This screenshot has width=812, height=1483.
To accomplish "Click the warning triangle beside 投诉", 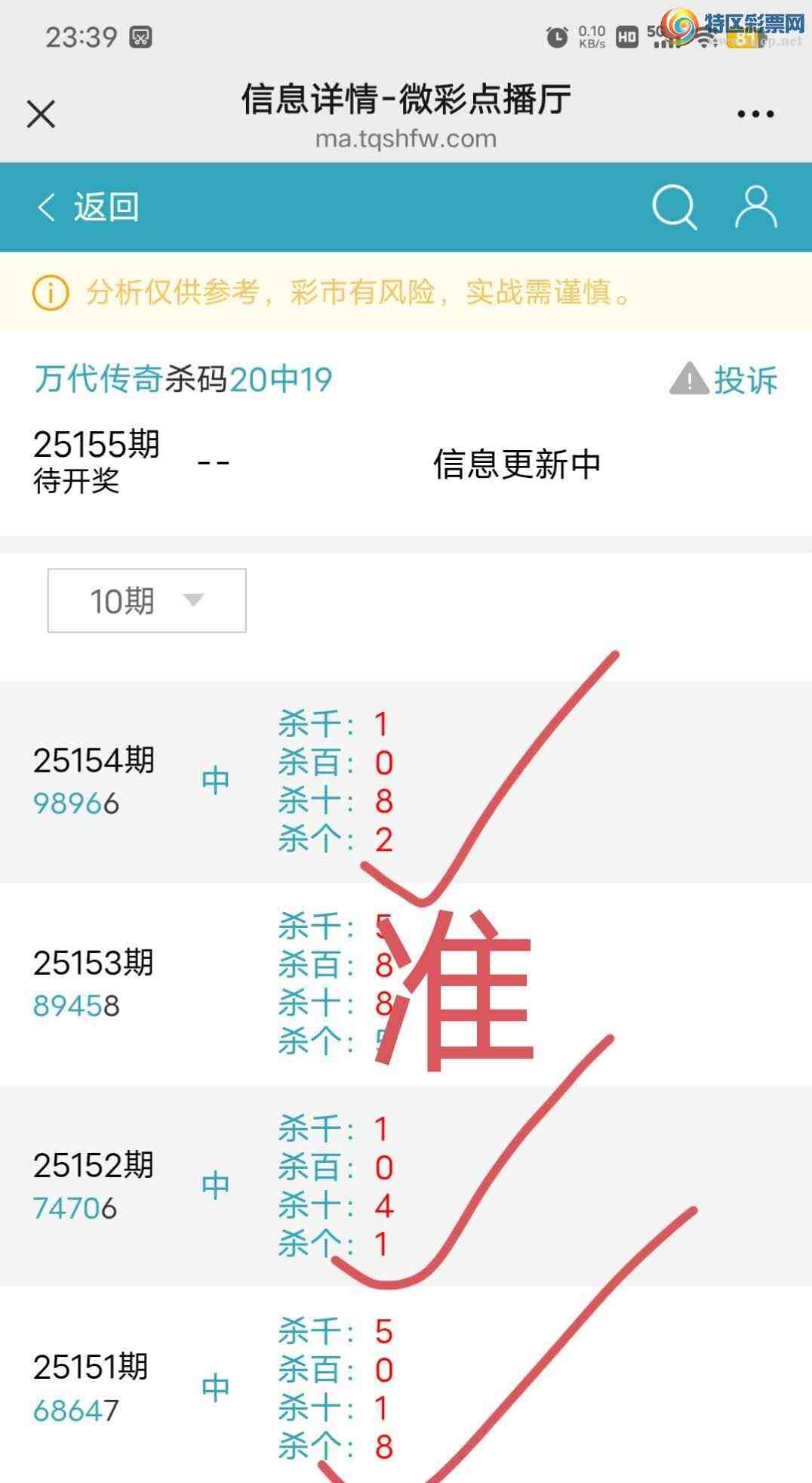I will tap(689, 380).
